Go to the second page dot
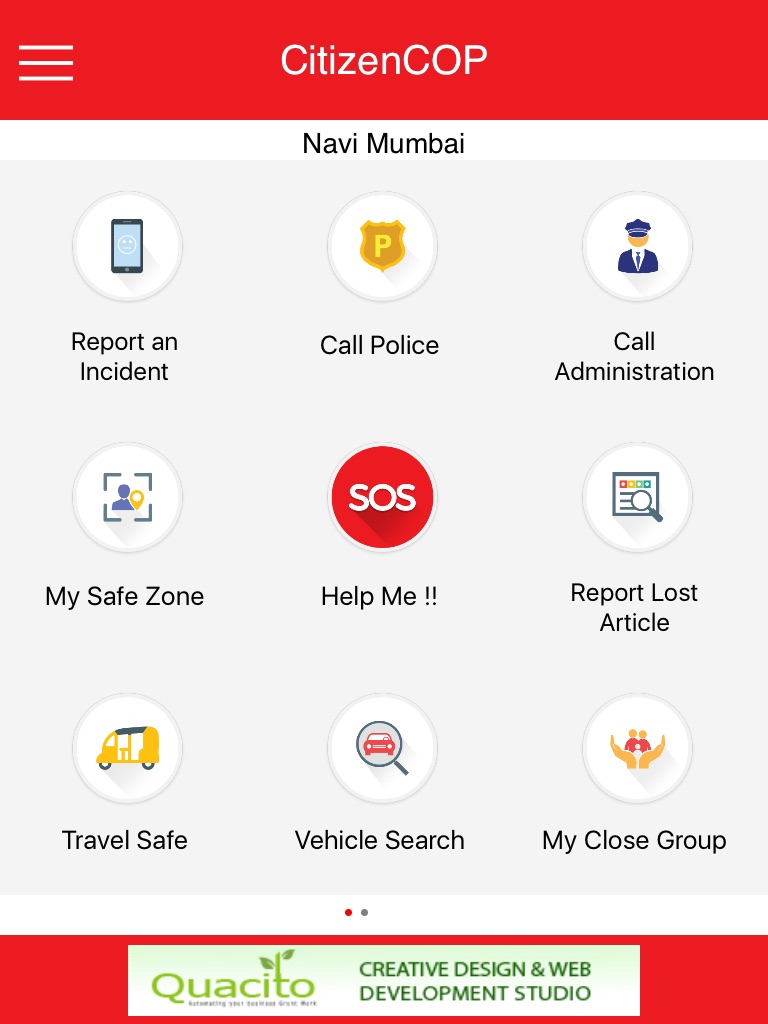Viewport: 768px width, 1024px height. click(364, 912)
